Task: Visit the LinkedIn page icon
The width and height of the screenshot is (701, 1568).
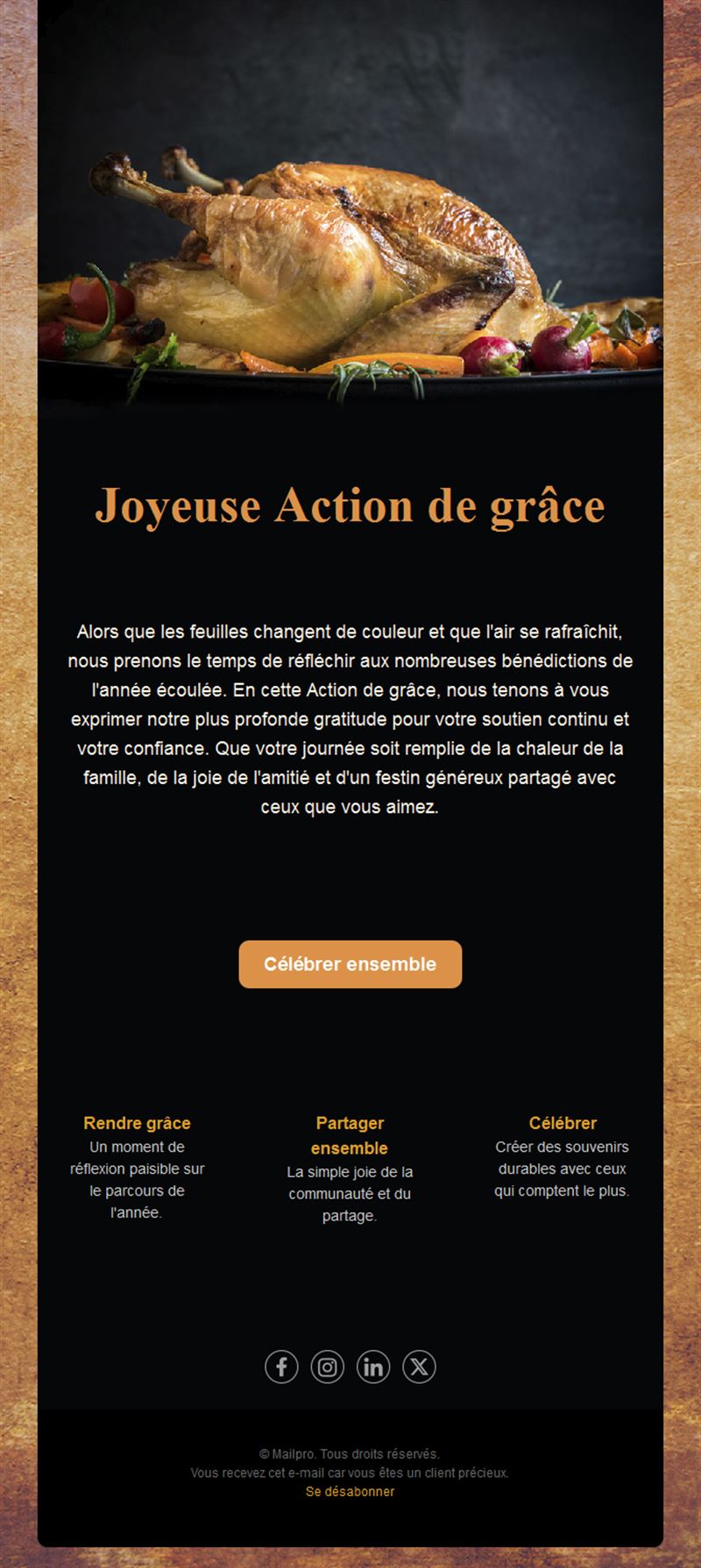Action: point(373,1367)
